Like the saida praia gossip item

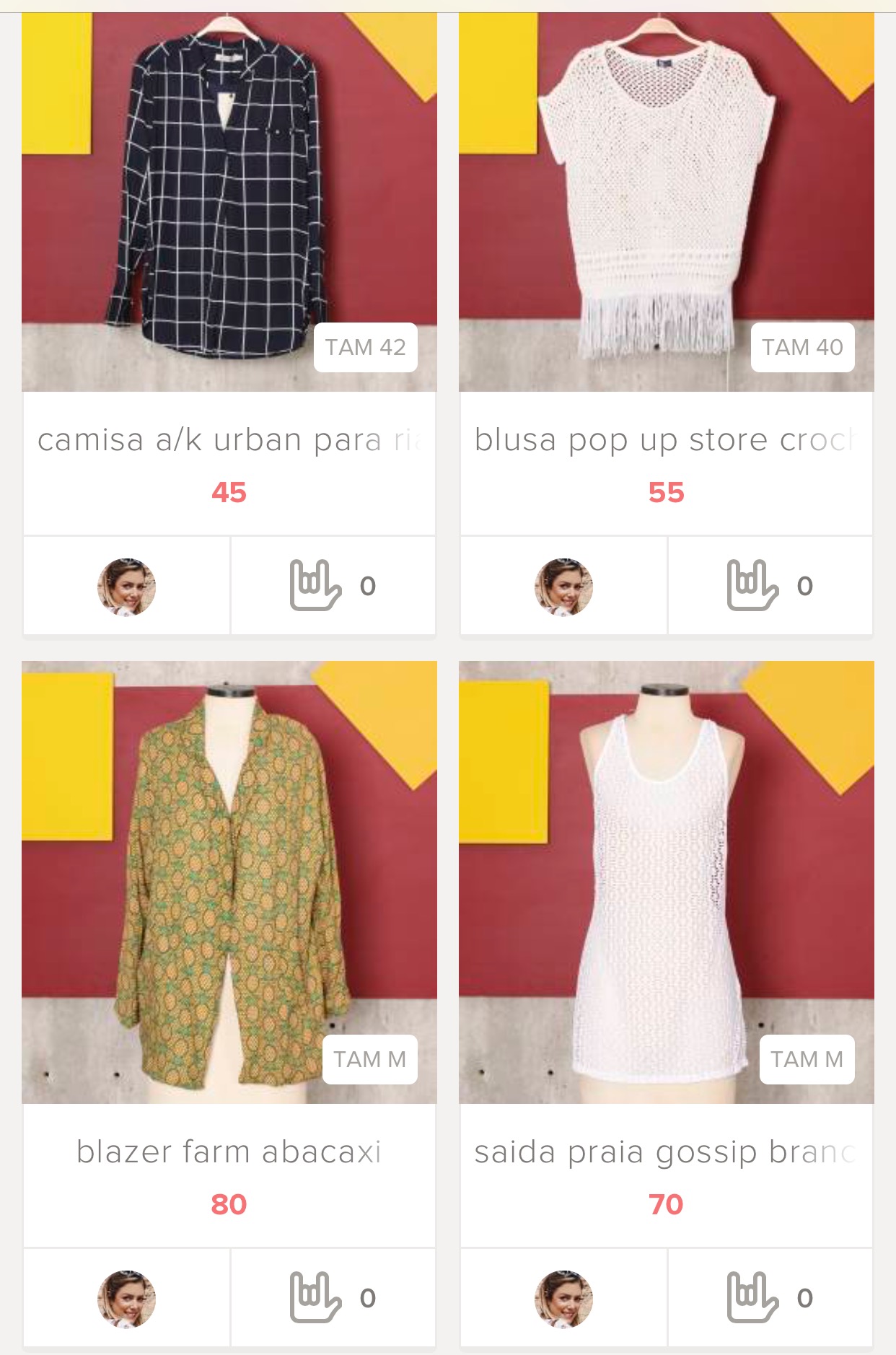point(753,1297)
